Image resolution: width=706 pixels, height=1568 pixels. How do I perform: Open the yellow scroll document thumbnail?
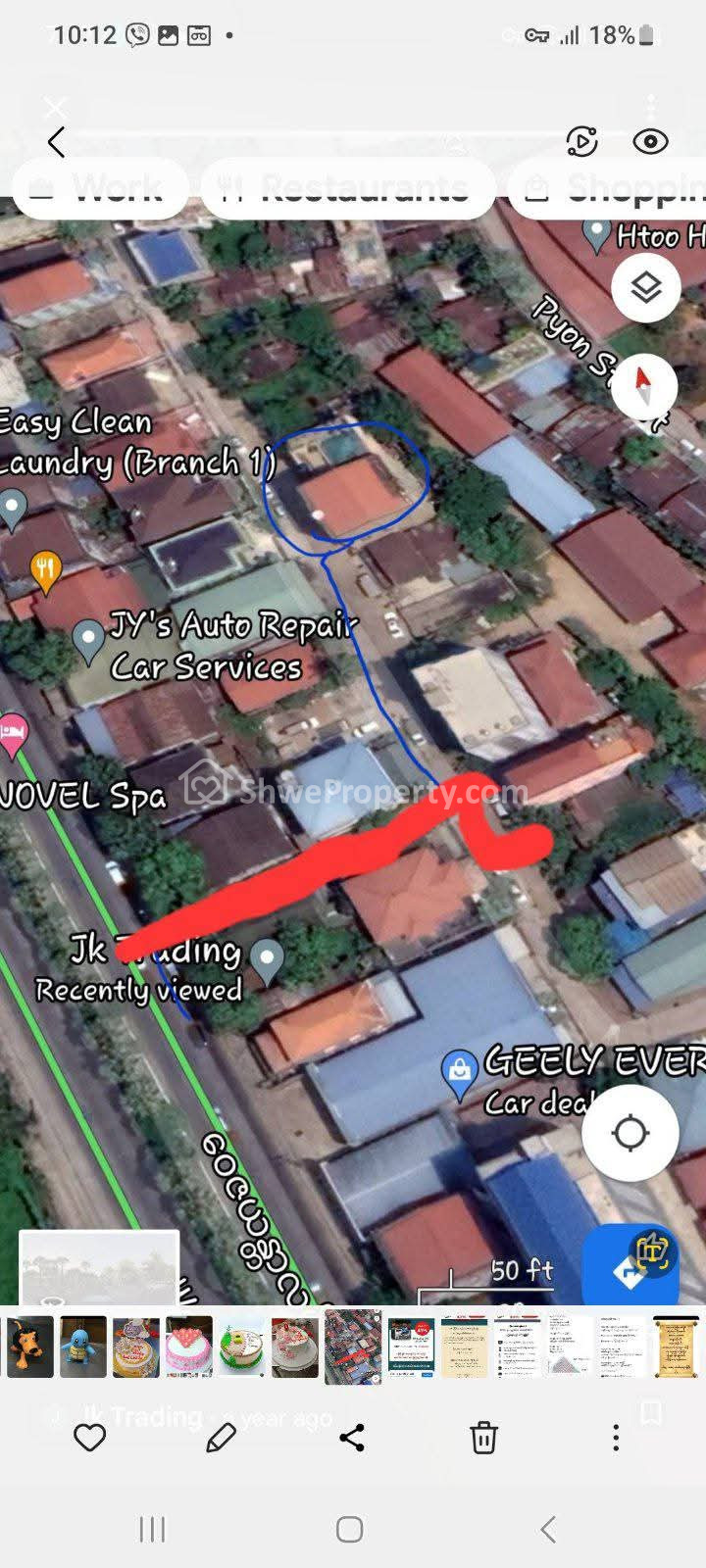[677, 1347]
